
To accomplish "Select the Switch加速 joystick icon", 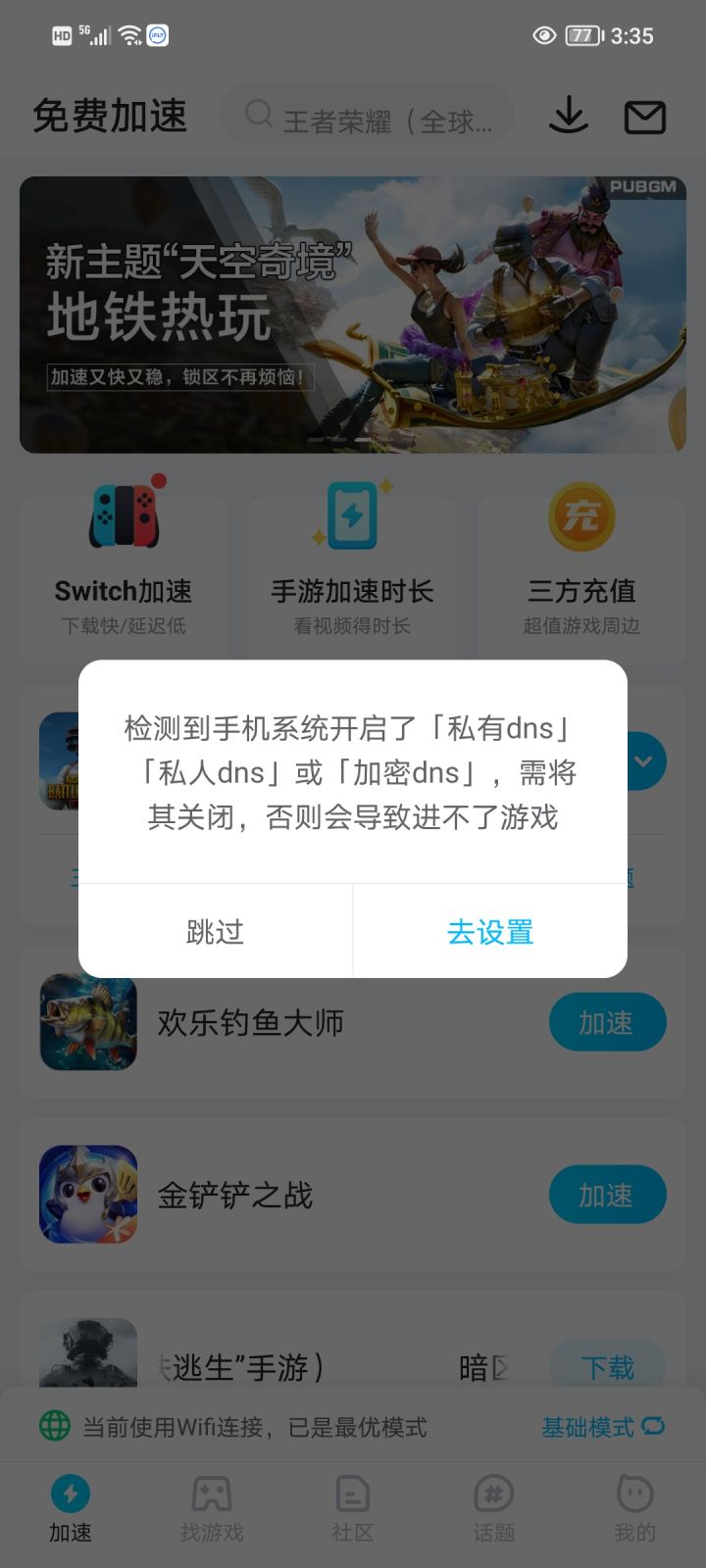I will click(x=123, y=514).
